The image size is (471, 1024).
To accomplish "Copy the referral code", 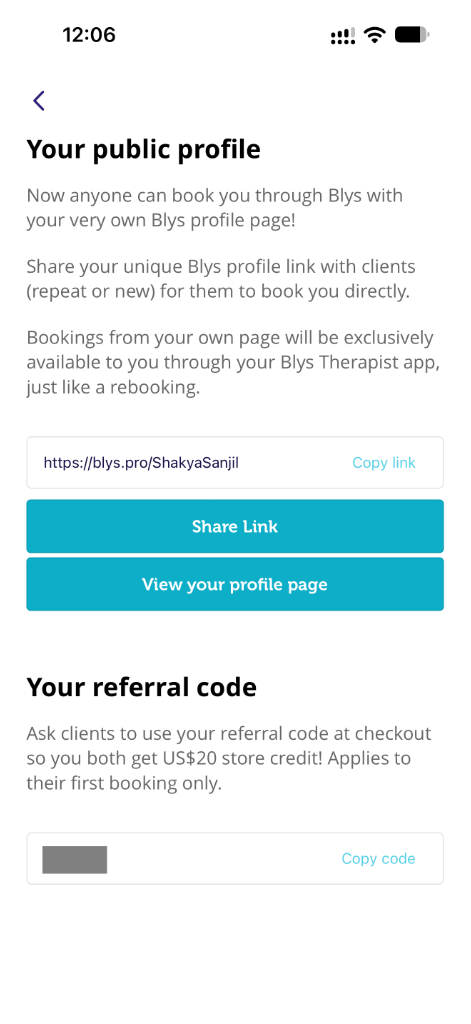I will click(378, 859).
